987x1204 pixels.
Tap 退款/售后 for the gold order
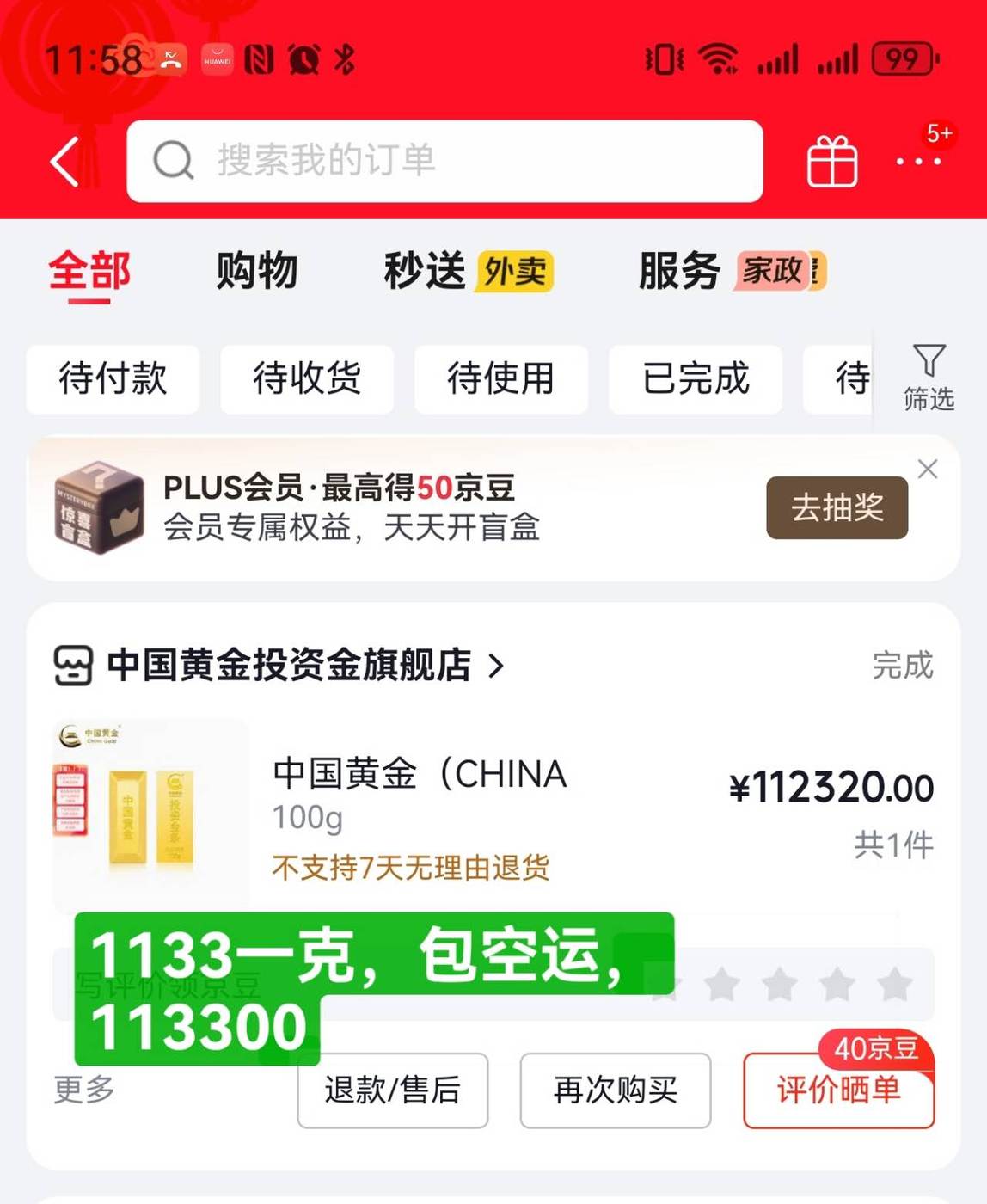point(393,1090)
